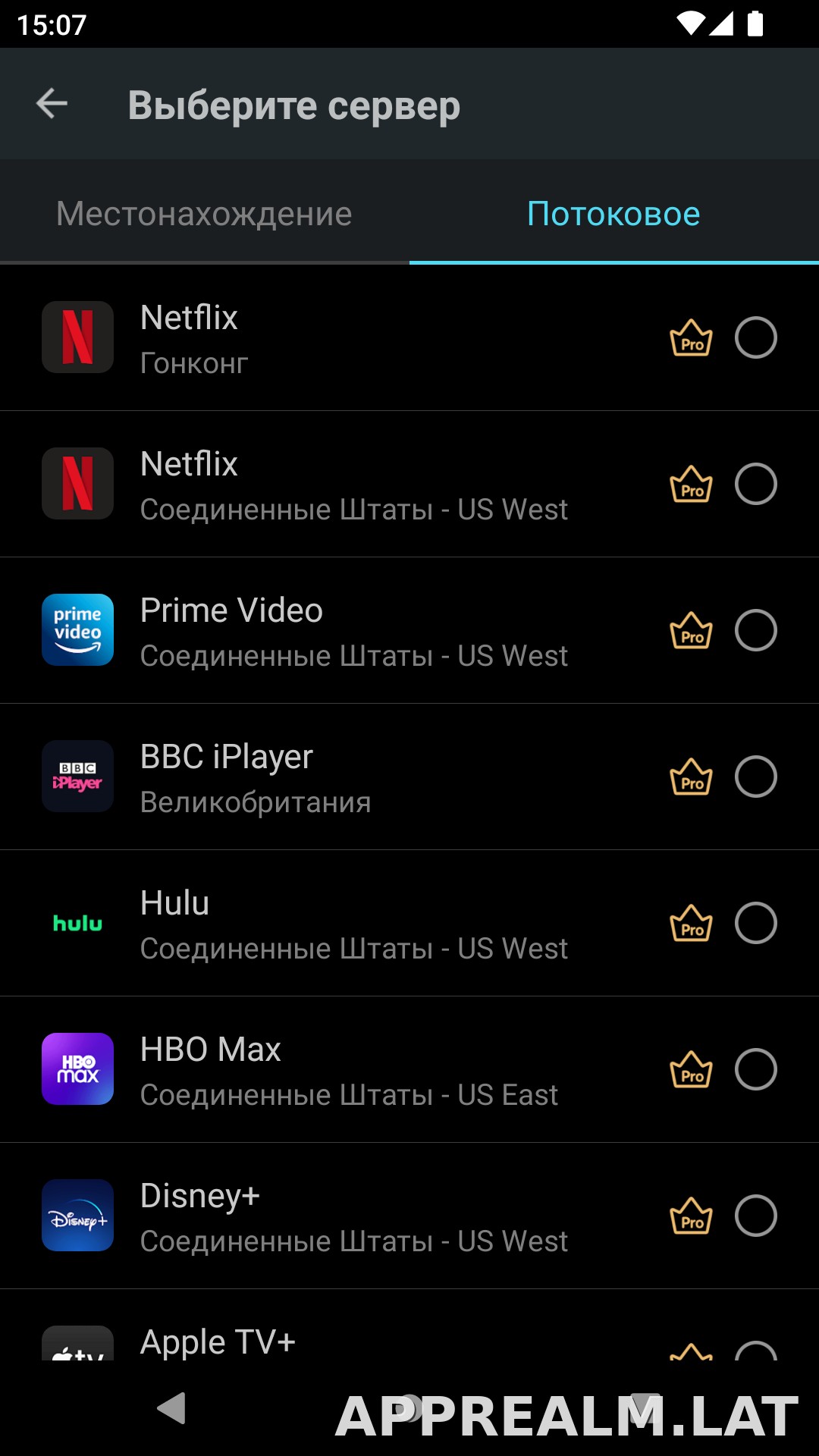Choose the Hulu US West server
Viewport: 819px width, 1456px height.
(x=409, y=923)
